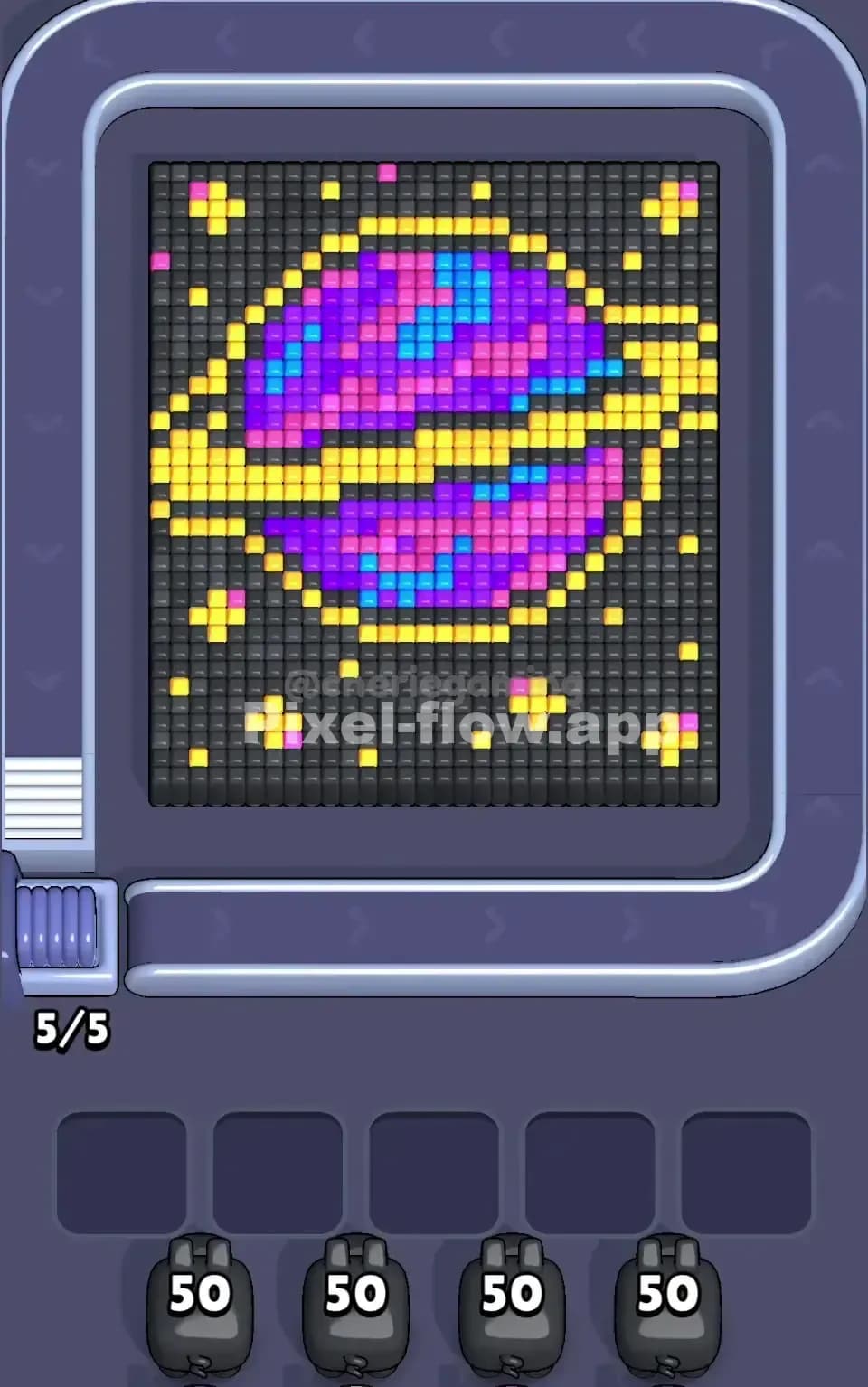868x1387 pixels.
Task: Expand the last empty slot on the right
Action: 745,1171
